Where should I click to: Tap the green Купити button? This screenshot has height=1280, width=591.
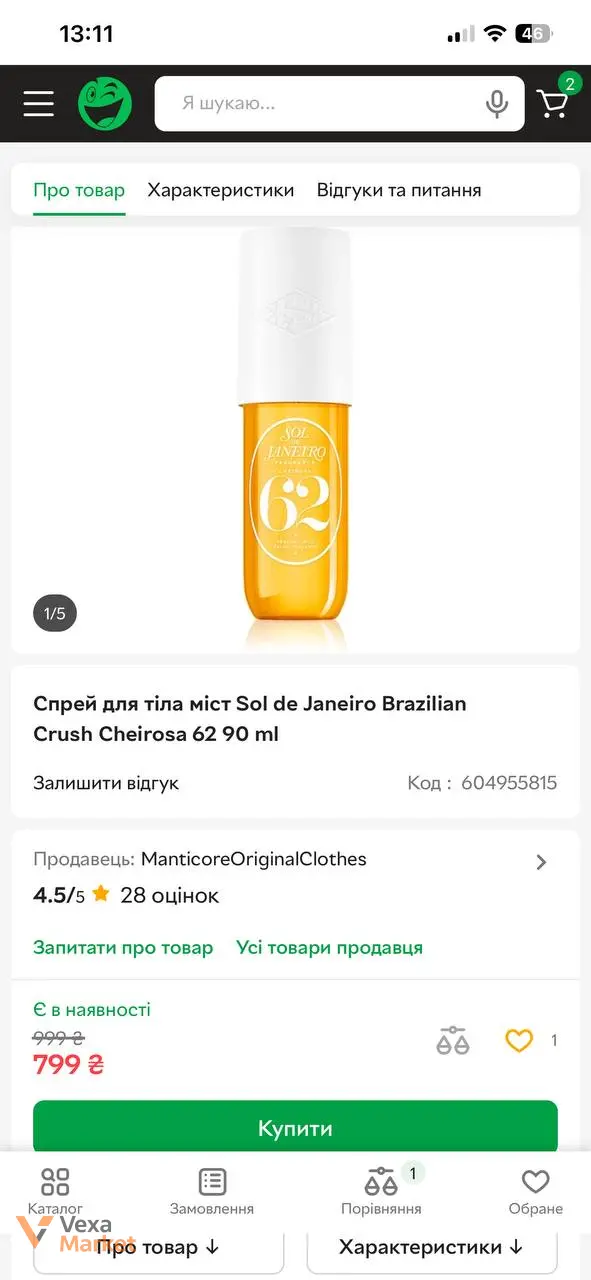click(295, 1128)
